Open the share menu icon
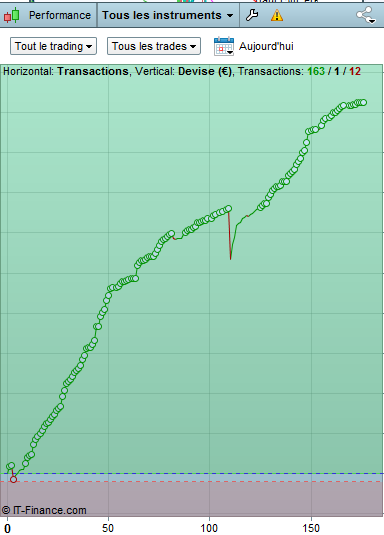Viewport: 384px width, 535px height. (366, 15)
